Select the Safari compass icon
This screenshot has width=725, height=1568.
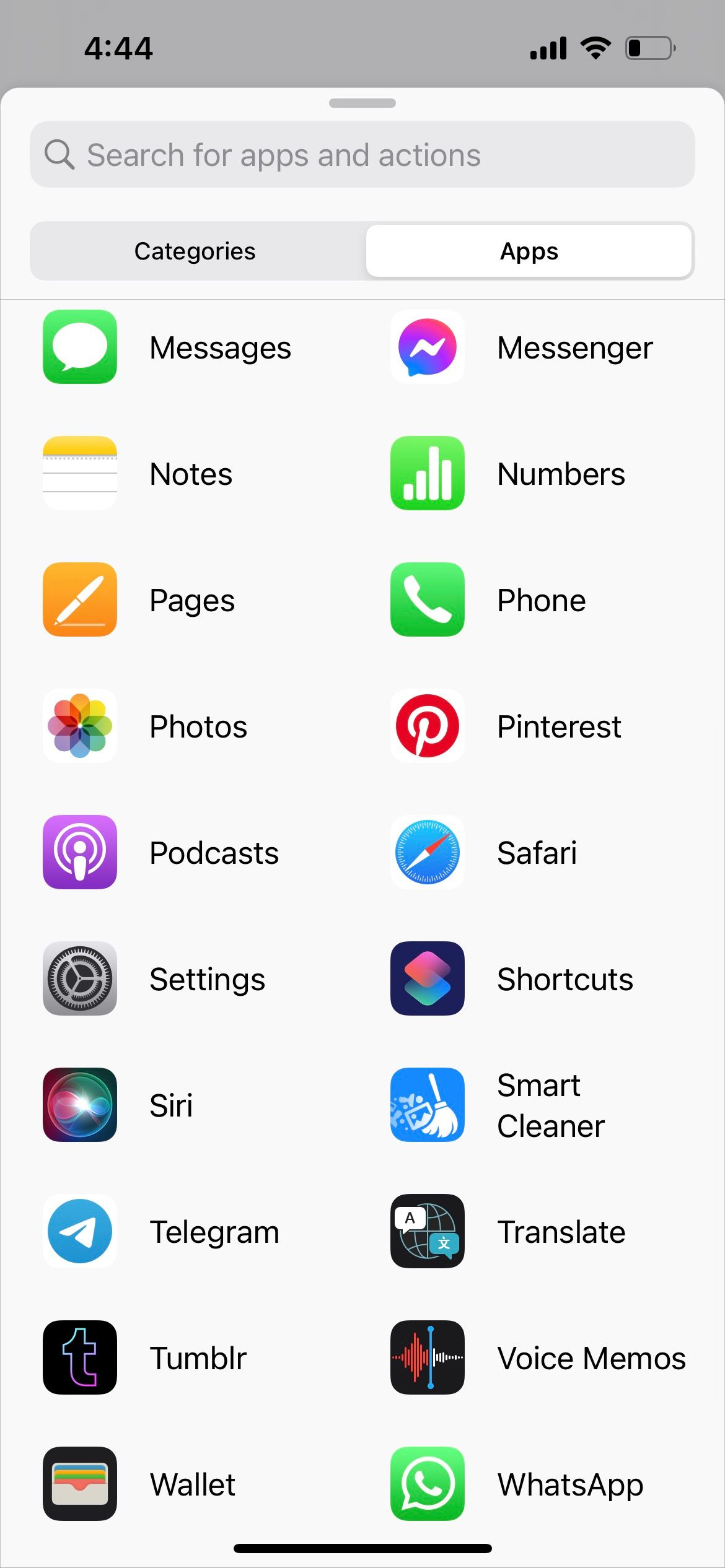[x=427, y=853]
